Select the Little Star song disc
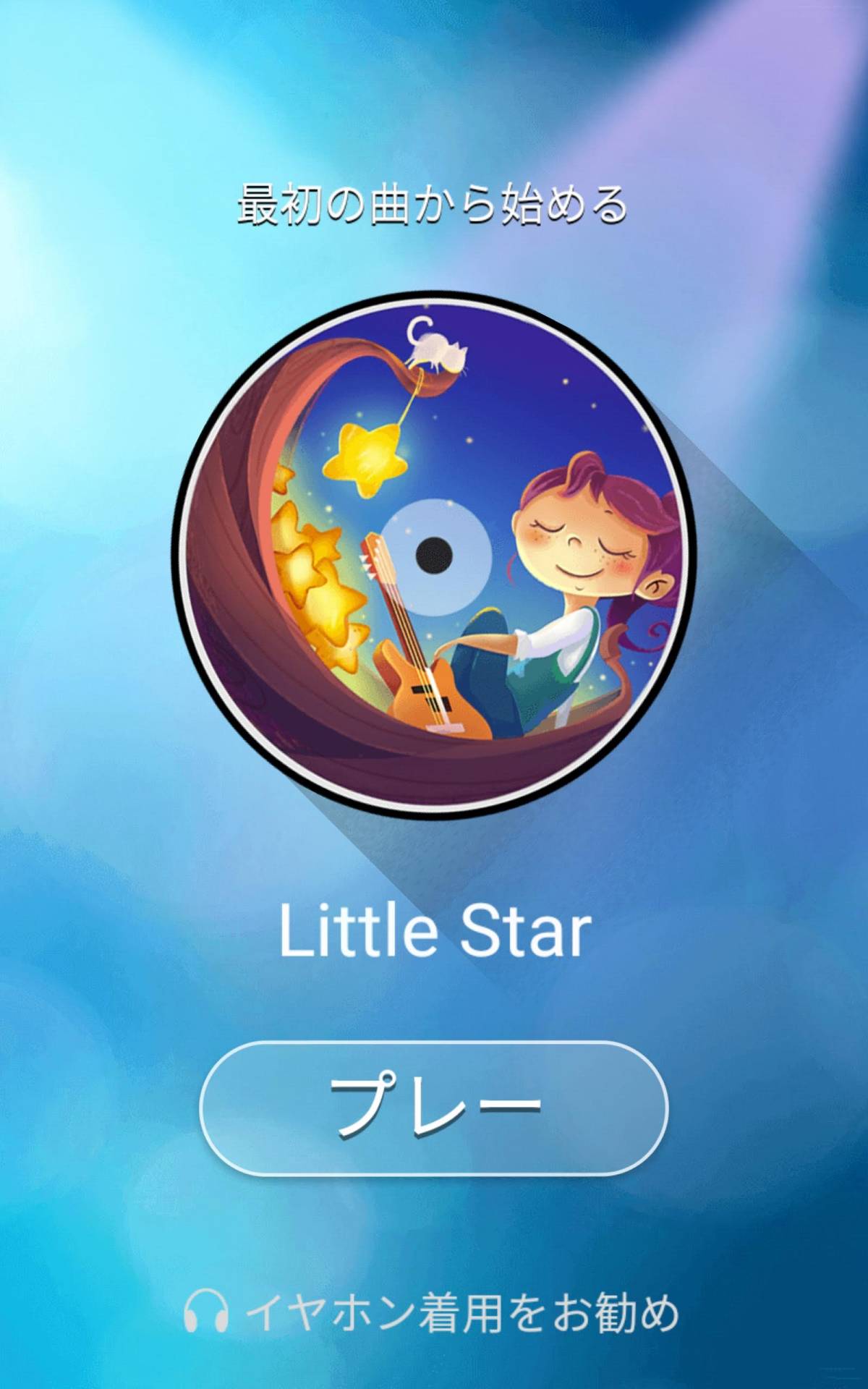This screenshot has height=1389, width=868. (434, 553)
